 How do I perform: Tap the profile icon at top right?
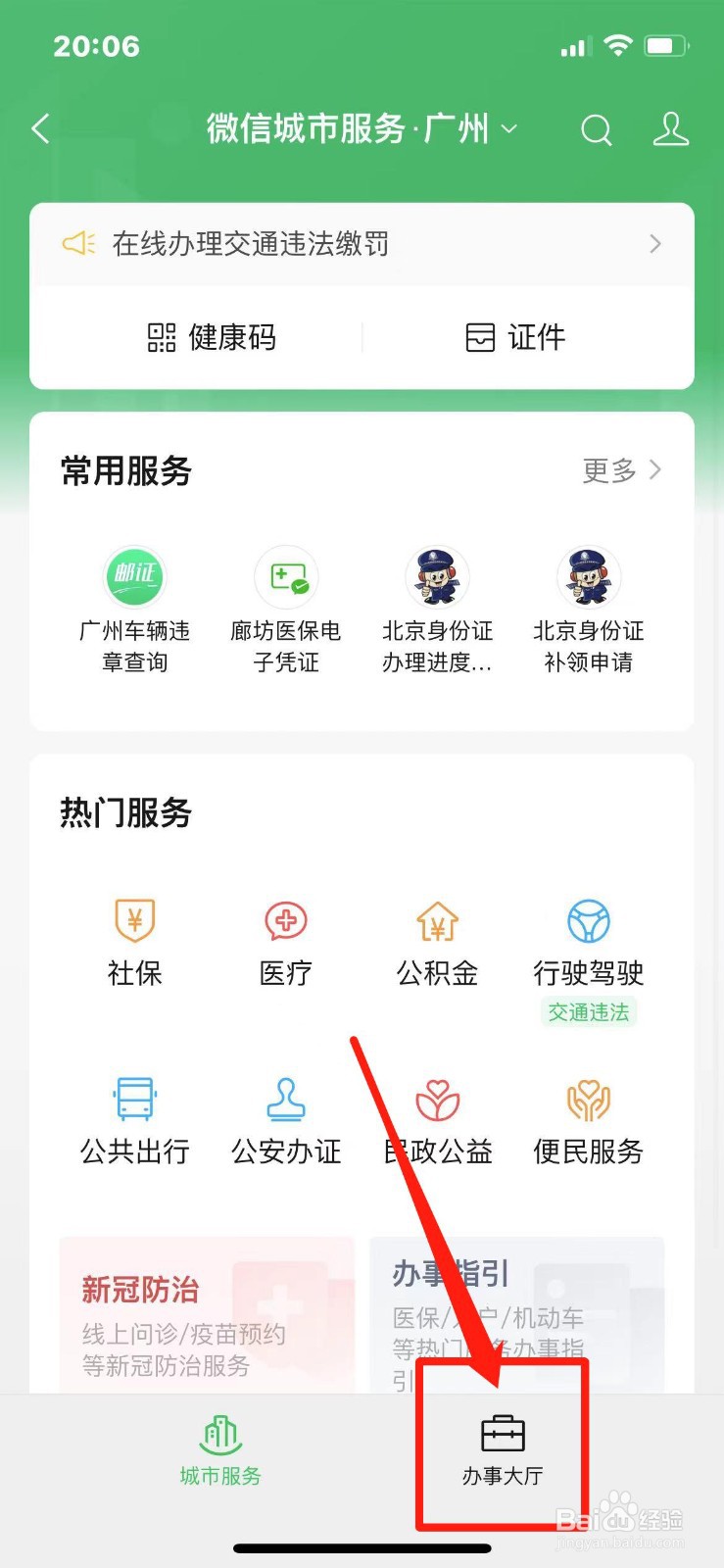tap(670, 128)
